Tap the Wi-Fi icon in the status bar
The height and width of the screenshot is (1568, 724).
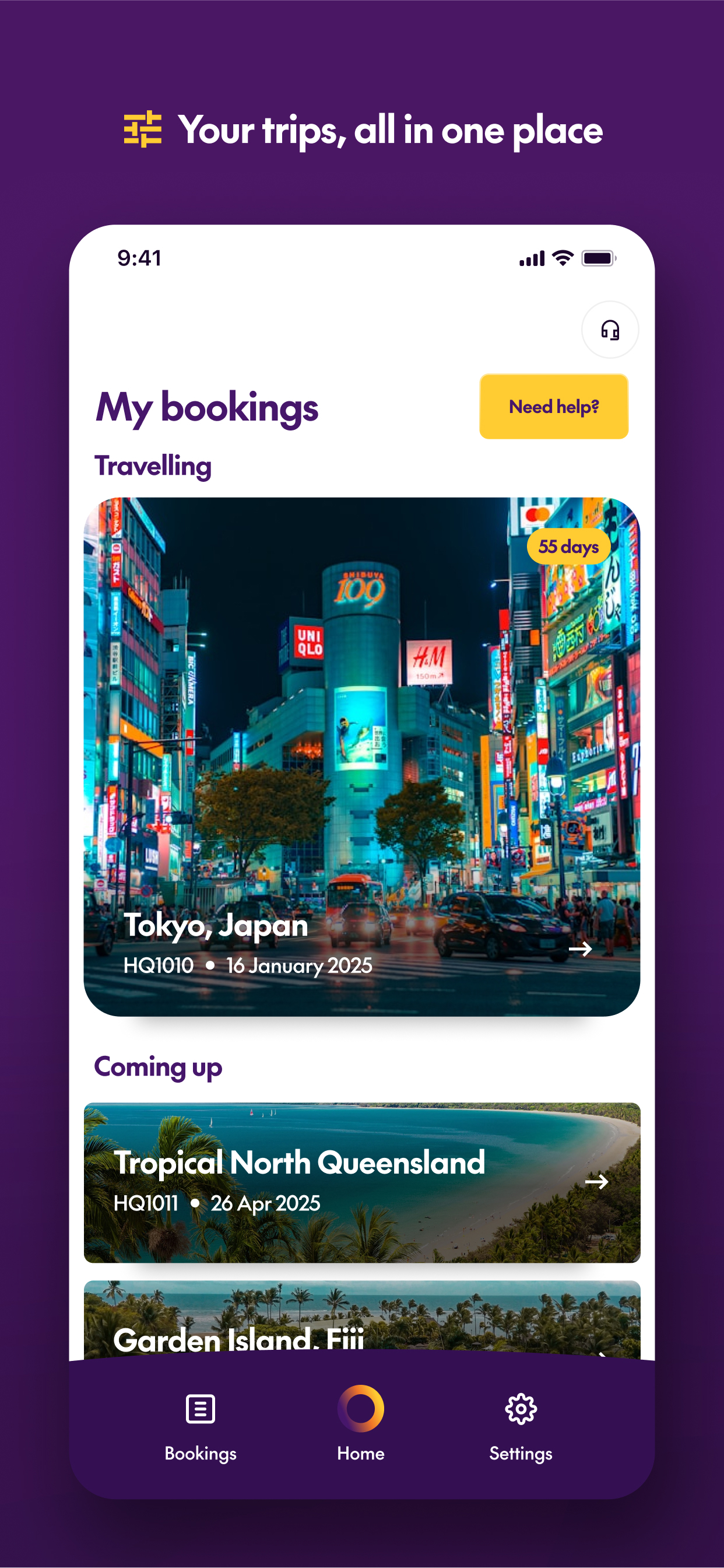[x=563, y=258]
